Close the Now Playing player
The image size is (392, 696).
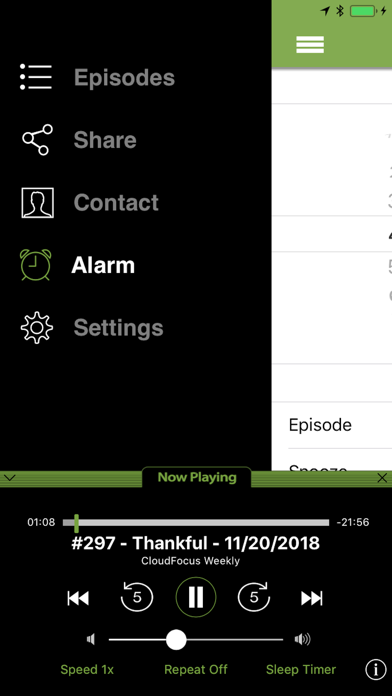[x=382, y=478]
